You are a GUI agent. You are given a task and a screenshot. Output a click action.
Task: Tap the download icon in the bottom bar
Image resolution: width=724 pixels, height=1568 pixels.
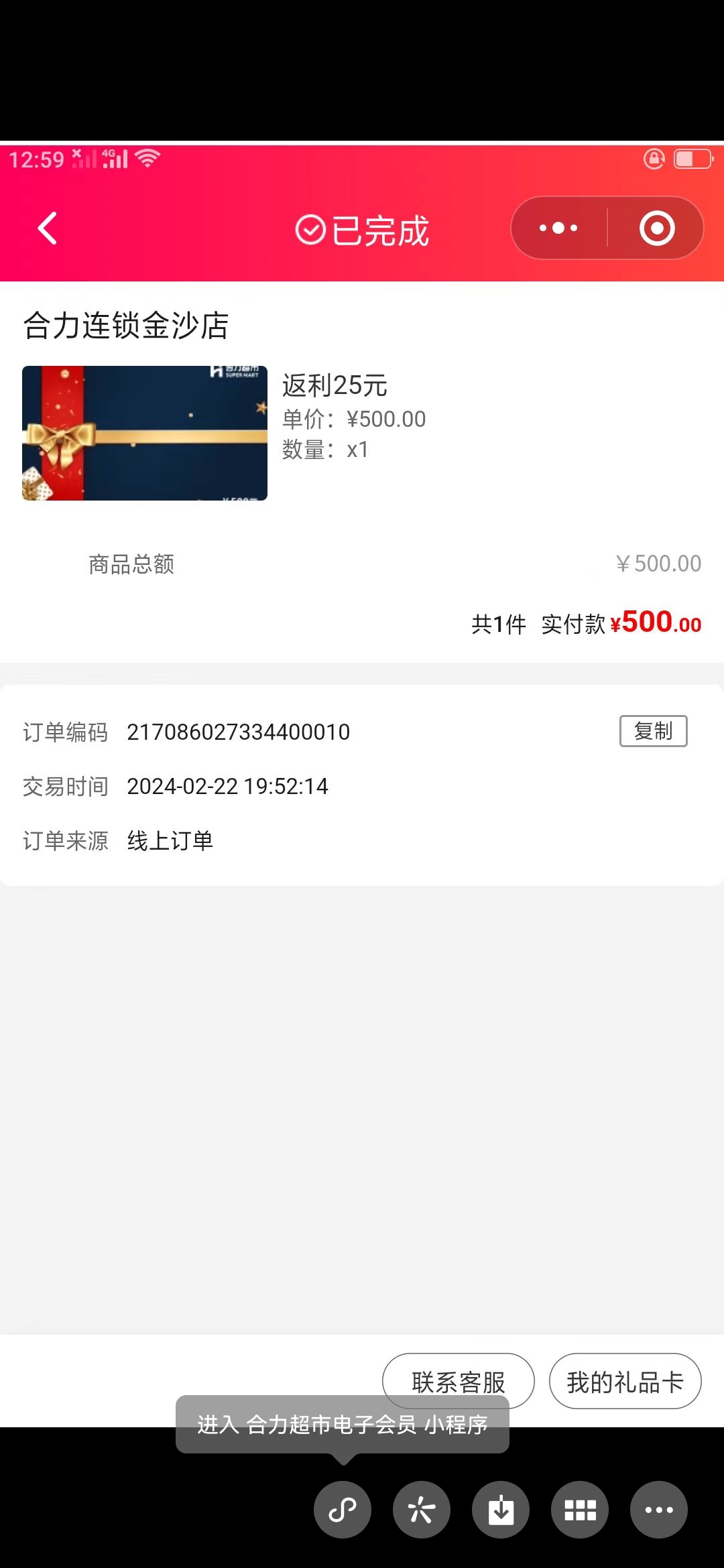500,1510
